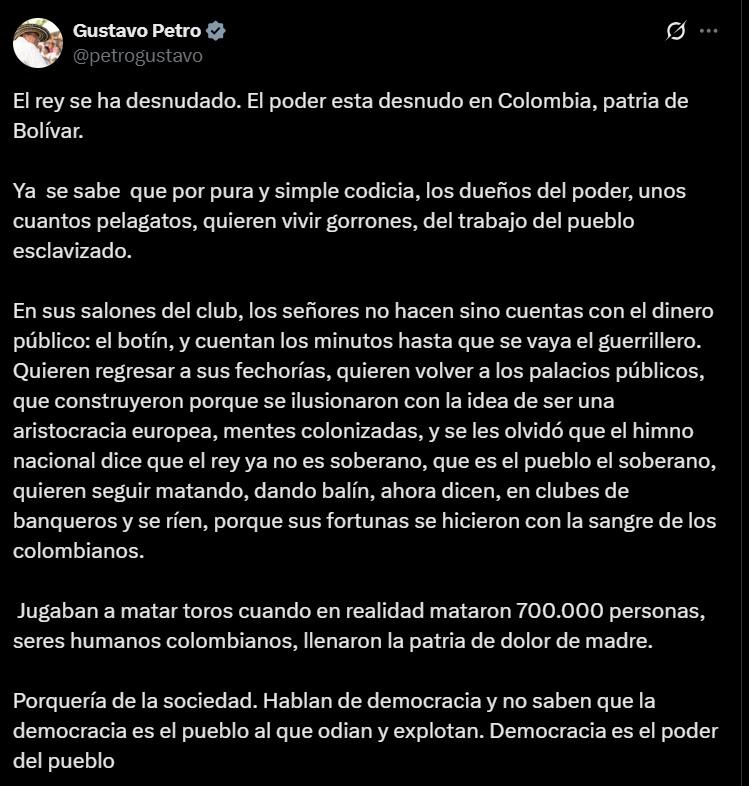Tap the Grok explain-post icon
The height and width of the screenshot is (786, 749).
tap(676, 32)
